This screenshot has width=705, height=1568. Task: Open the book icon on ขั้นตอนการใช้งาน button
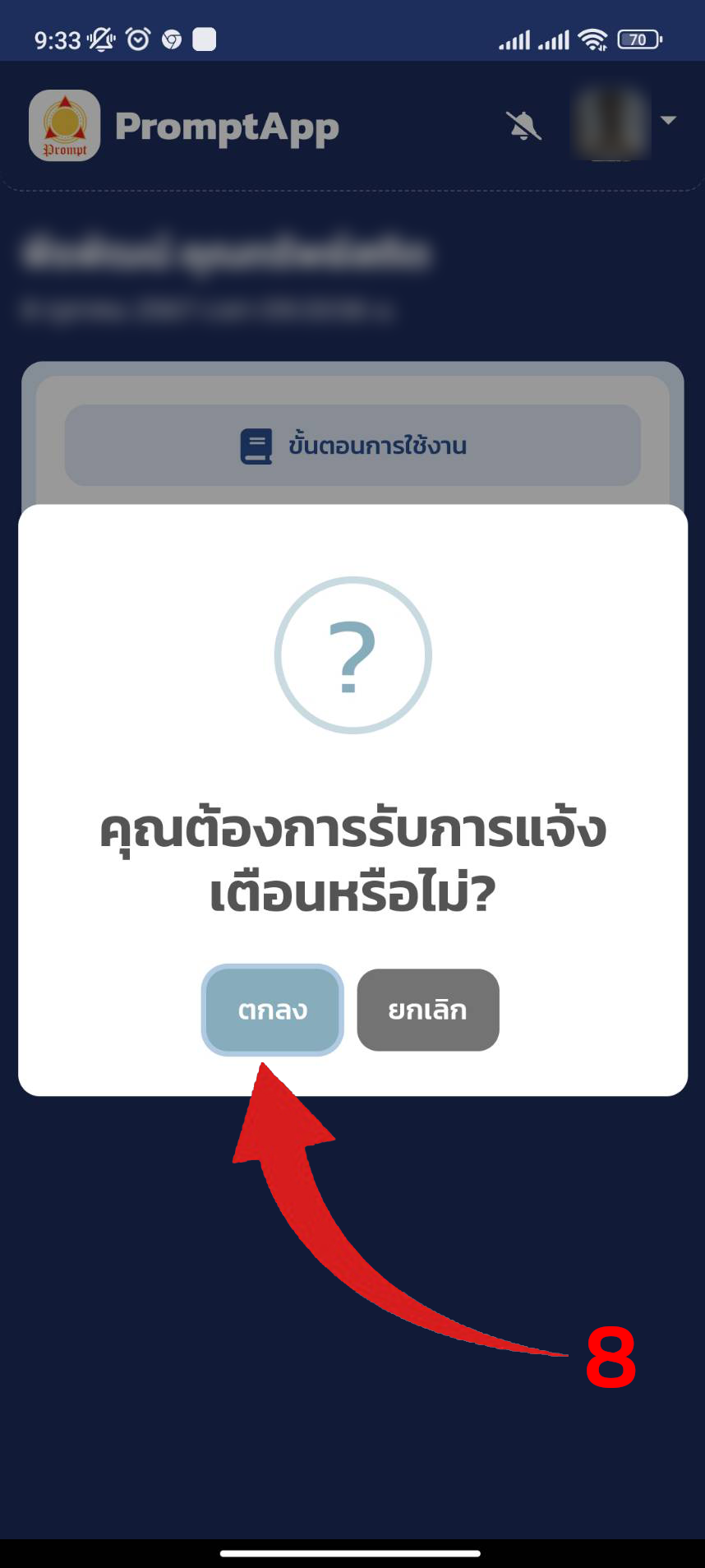256,445
